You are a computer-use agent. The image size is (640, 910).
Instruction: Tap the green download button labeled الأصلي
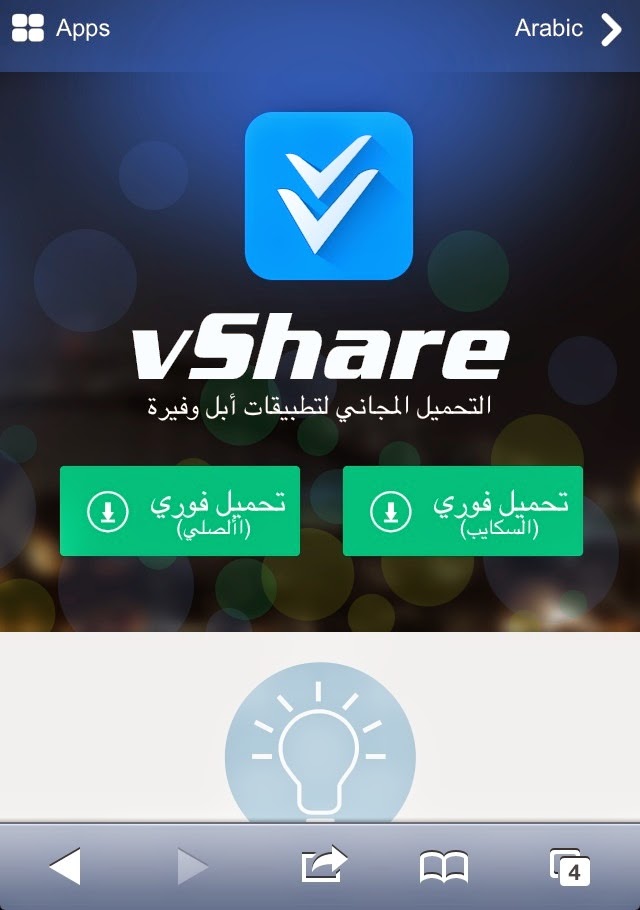(x=180, y=511)
